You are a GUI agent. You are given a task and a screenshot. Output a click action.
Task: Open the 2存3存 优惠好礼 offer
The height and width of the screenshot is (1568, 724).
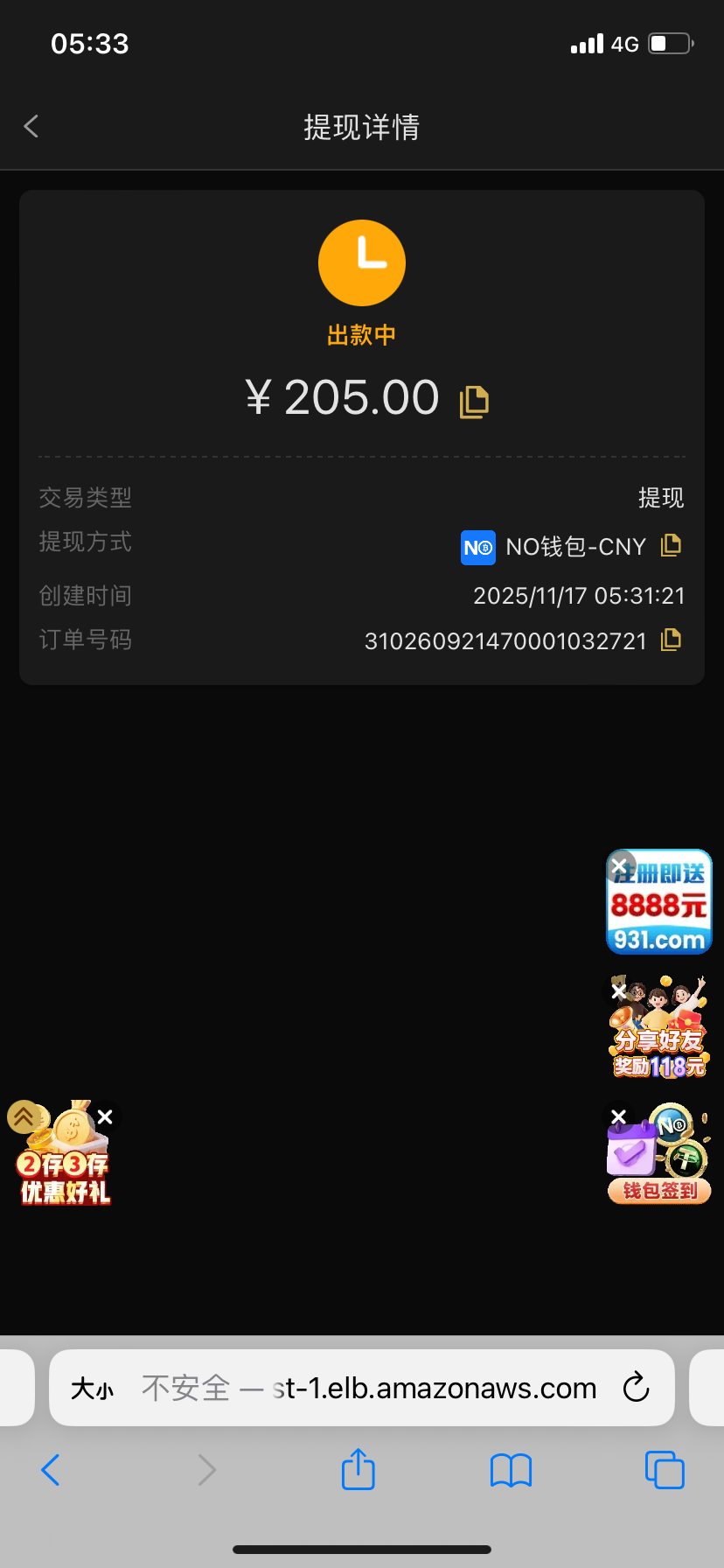point(66,1168)
